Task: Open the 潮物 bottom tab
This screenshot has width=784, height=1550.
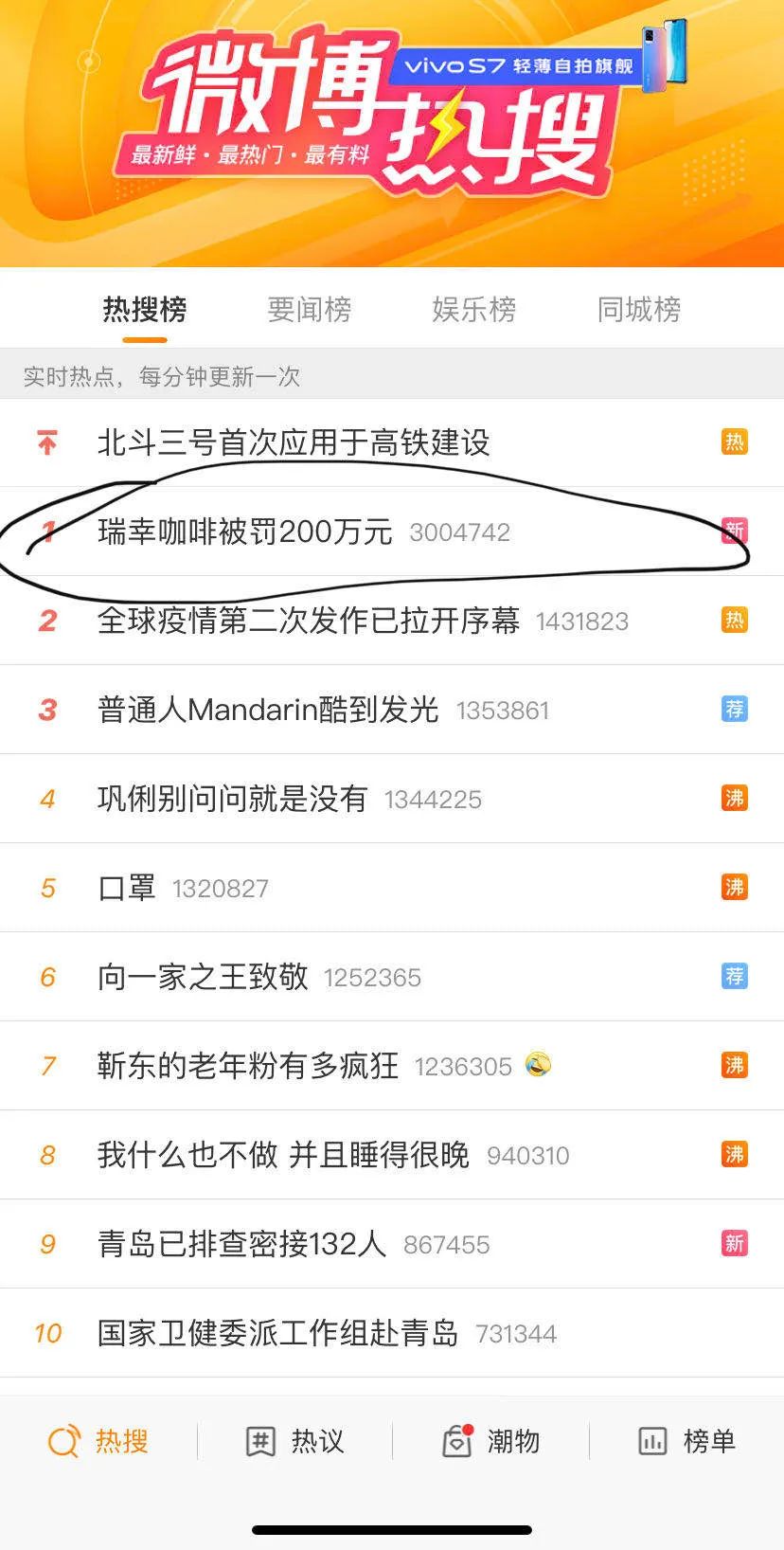Action: [x=490, y=1441]
